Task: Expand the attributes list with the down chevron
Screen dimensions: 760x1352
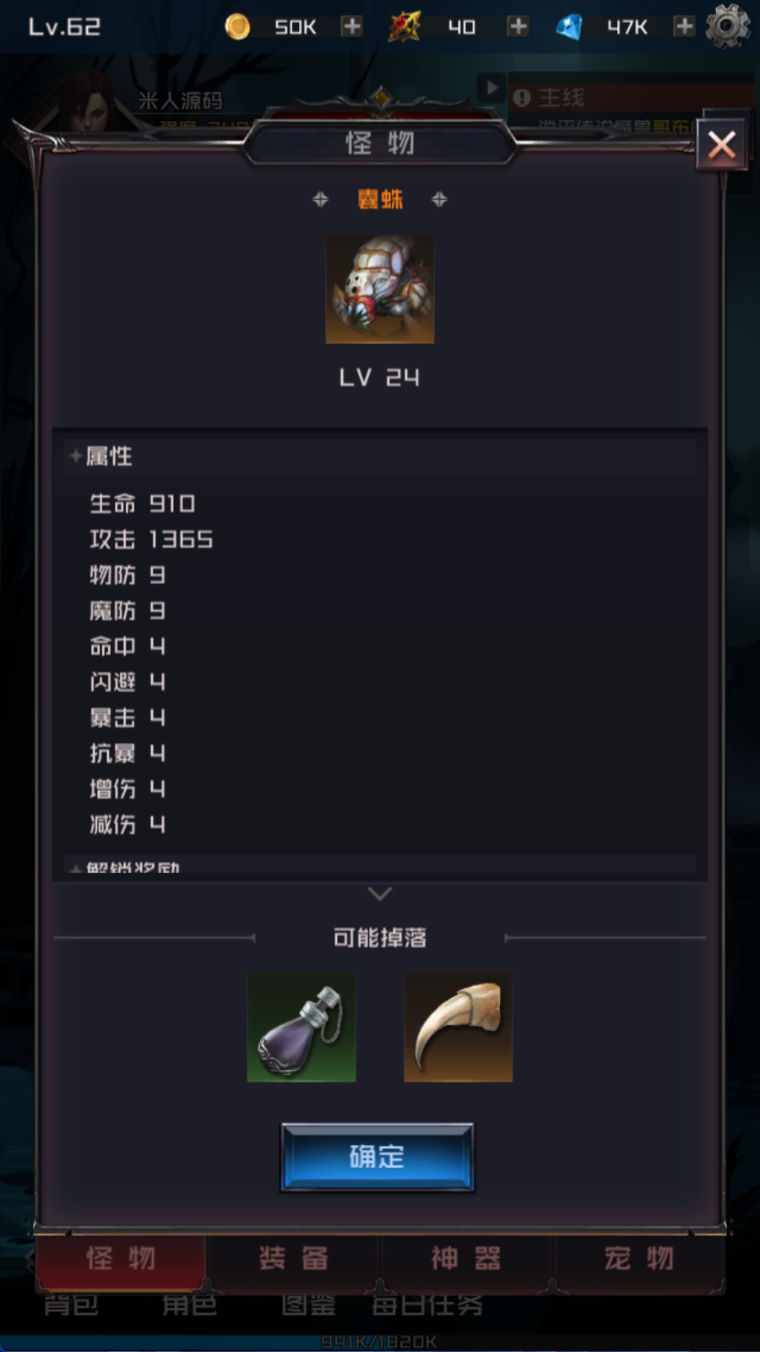Action: pyautogui.click(x=380, y=893)
